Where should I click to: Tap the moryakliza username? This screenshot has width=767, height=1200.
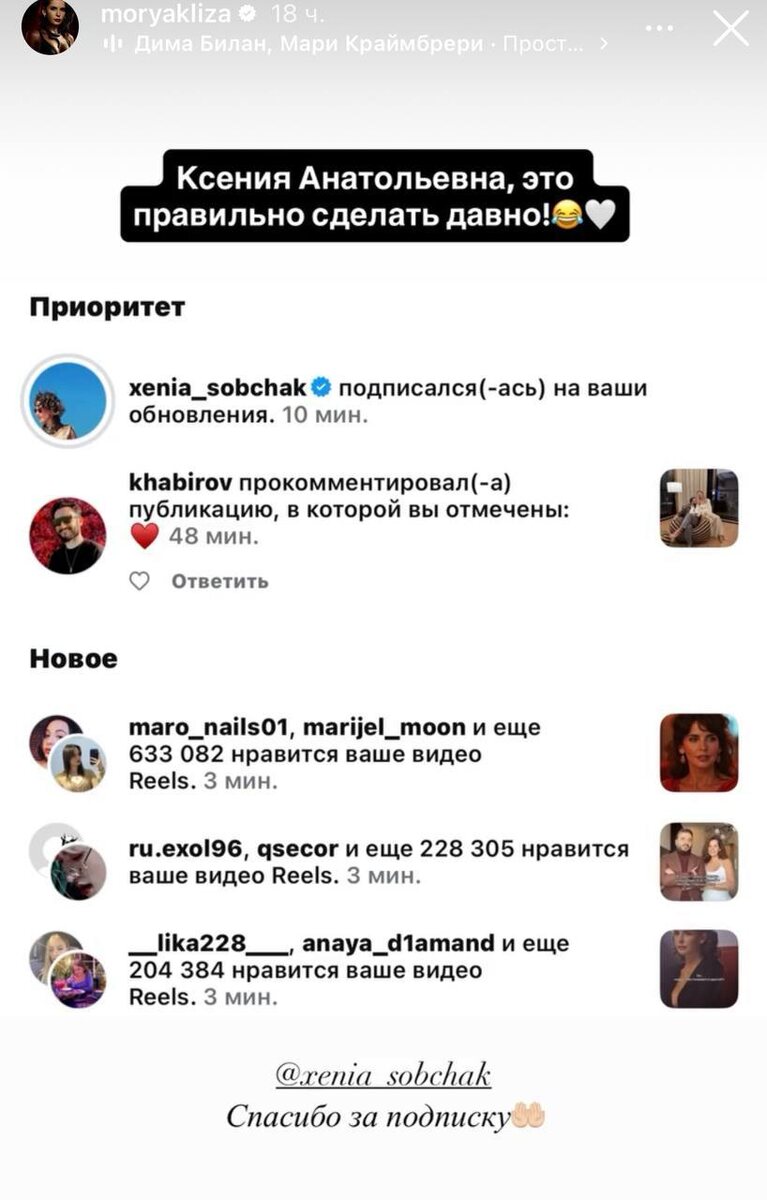coord(166,14)
